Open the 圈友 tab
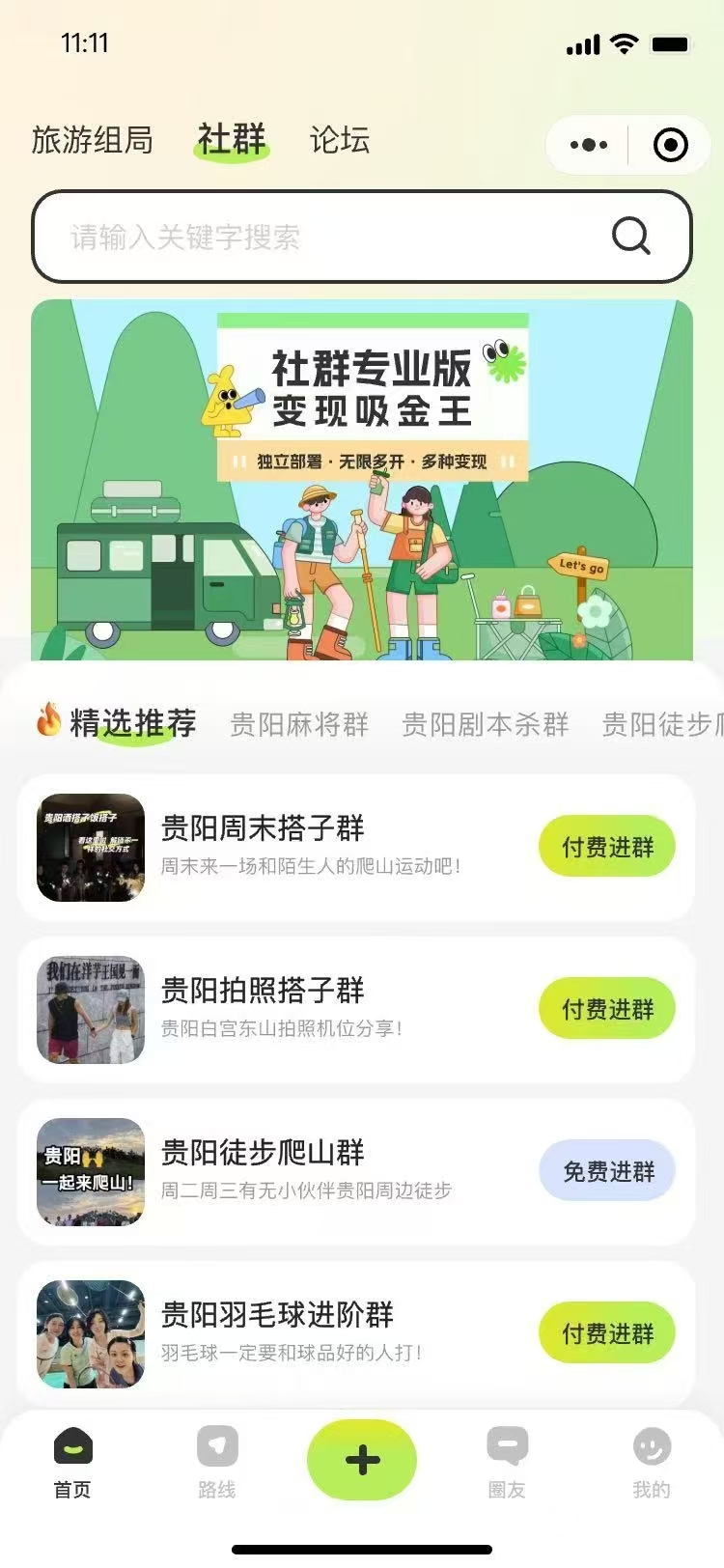724x1568 pixels. pyautogui.click(x=507, y=1461)
